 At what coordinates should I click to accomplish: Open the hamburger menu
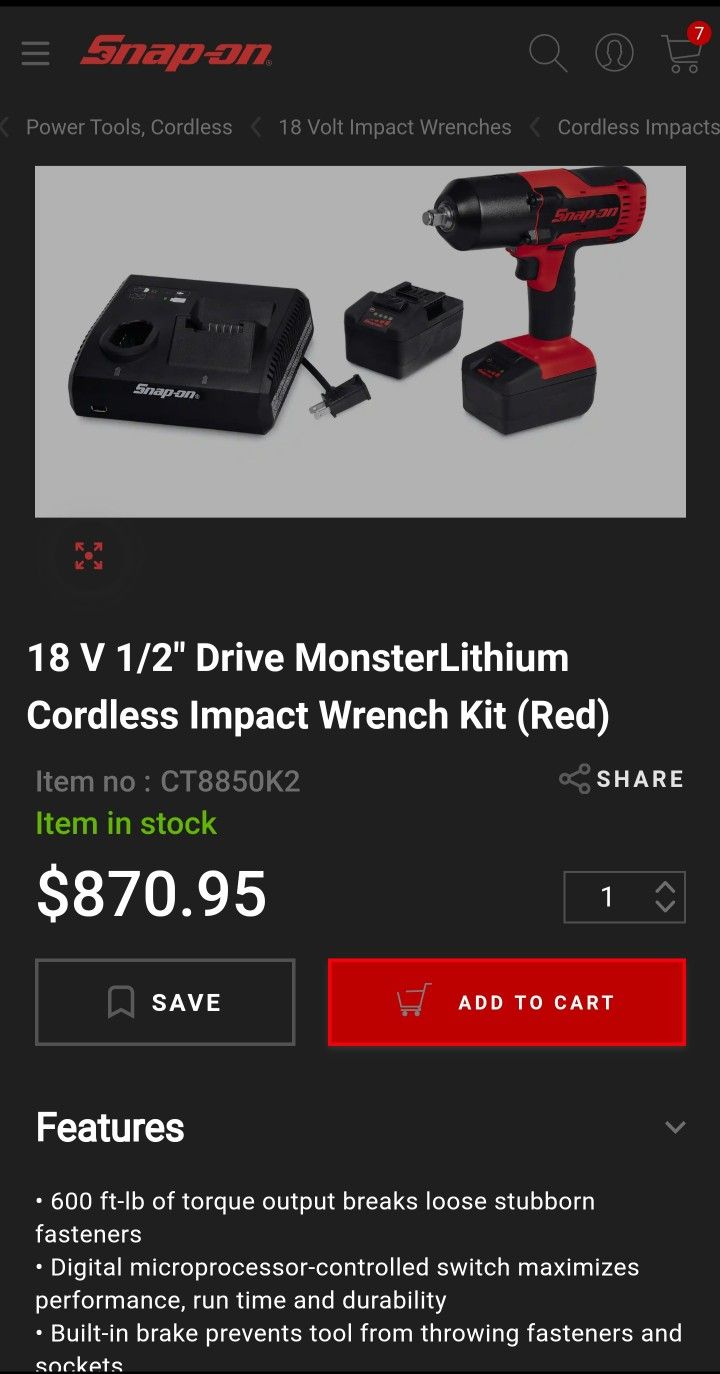click(35, 53)
